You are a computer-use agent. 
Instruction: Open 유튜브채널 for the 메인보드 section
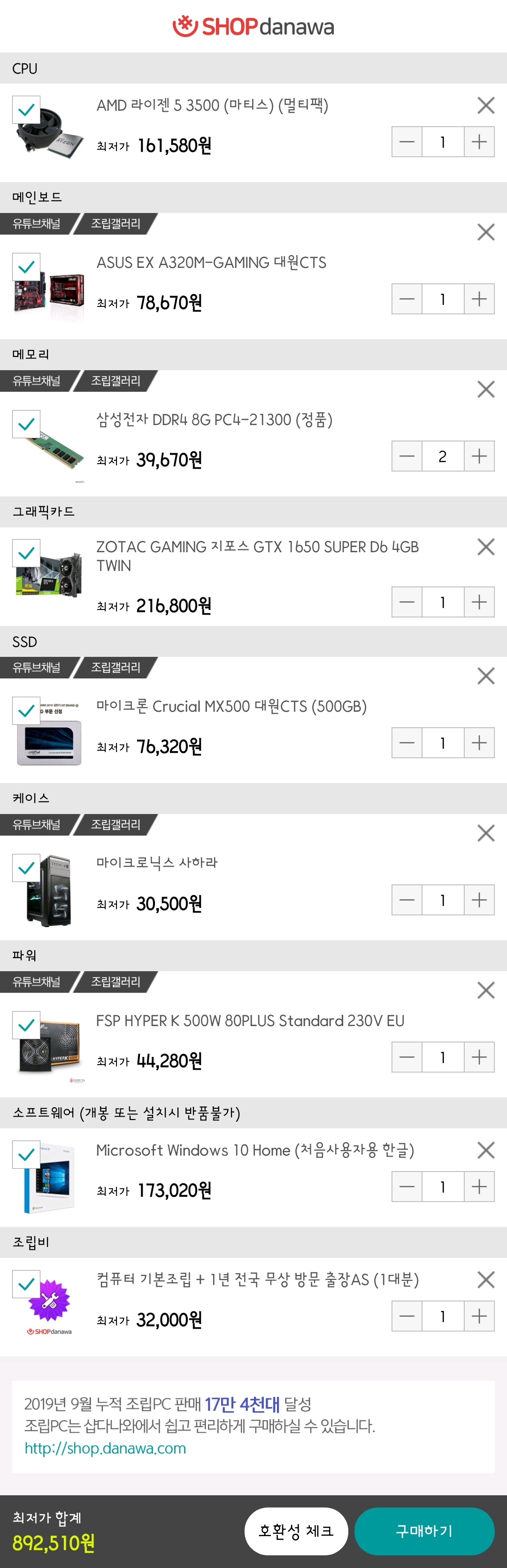[37, 223]
